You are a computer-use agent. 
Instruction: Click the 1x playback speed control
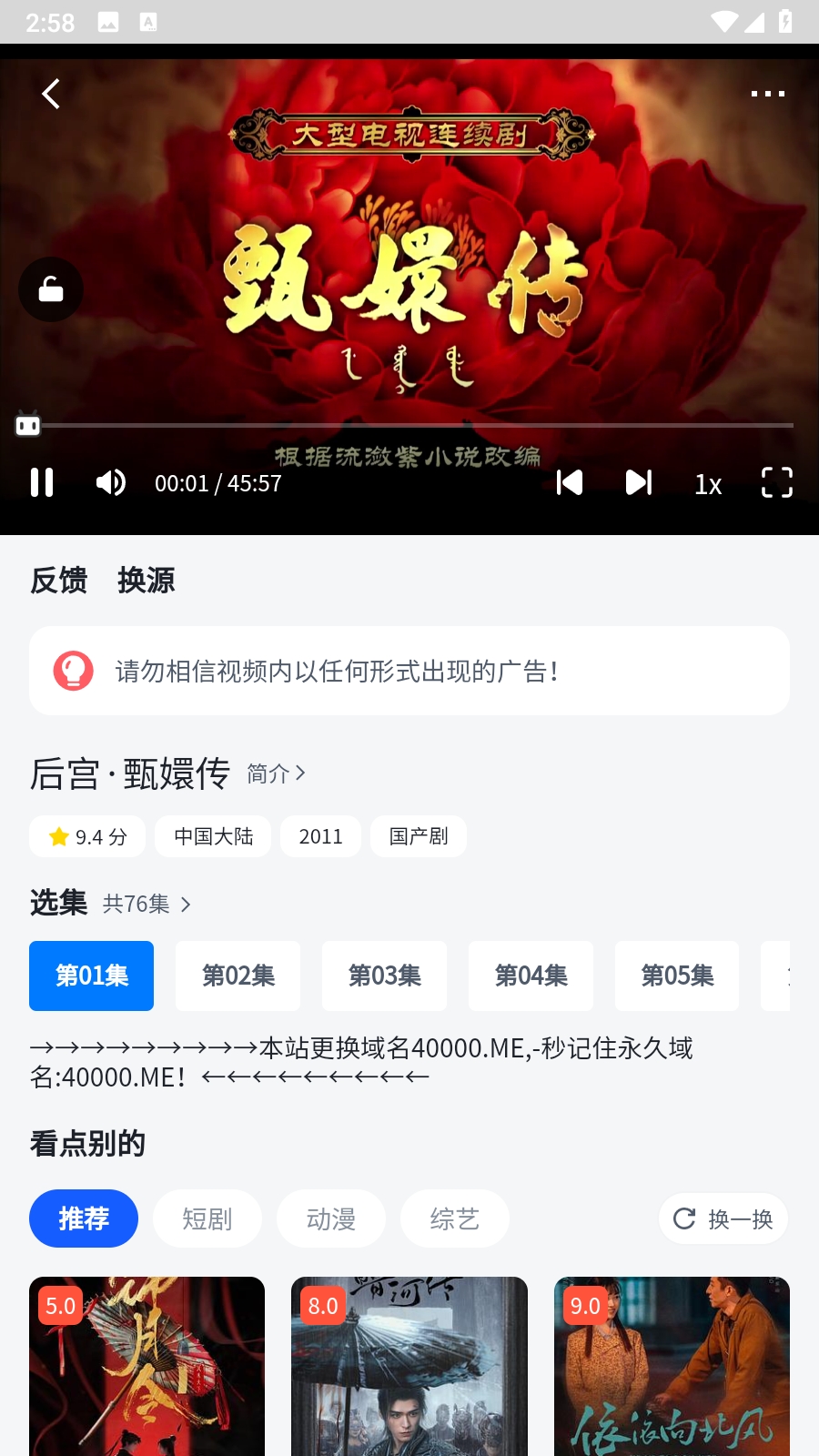tap(707, 484)
